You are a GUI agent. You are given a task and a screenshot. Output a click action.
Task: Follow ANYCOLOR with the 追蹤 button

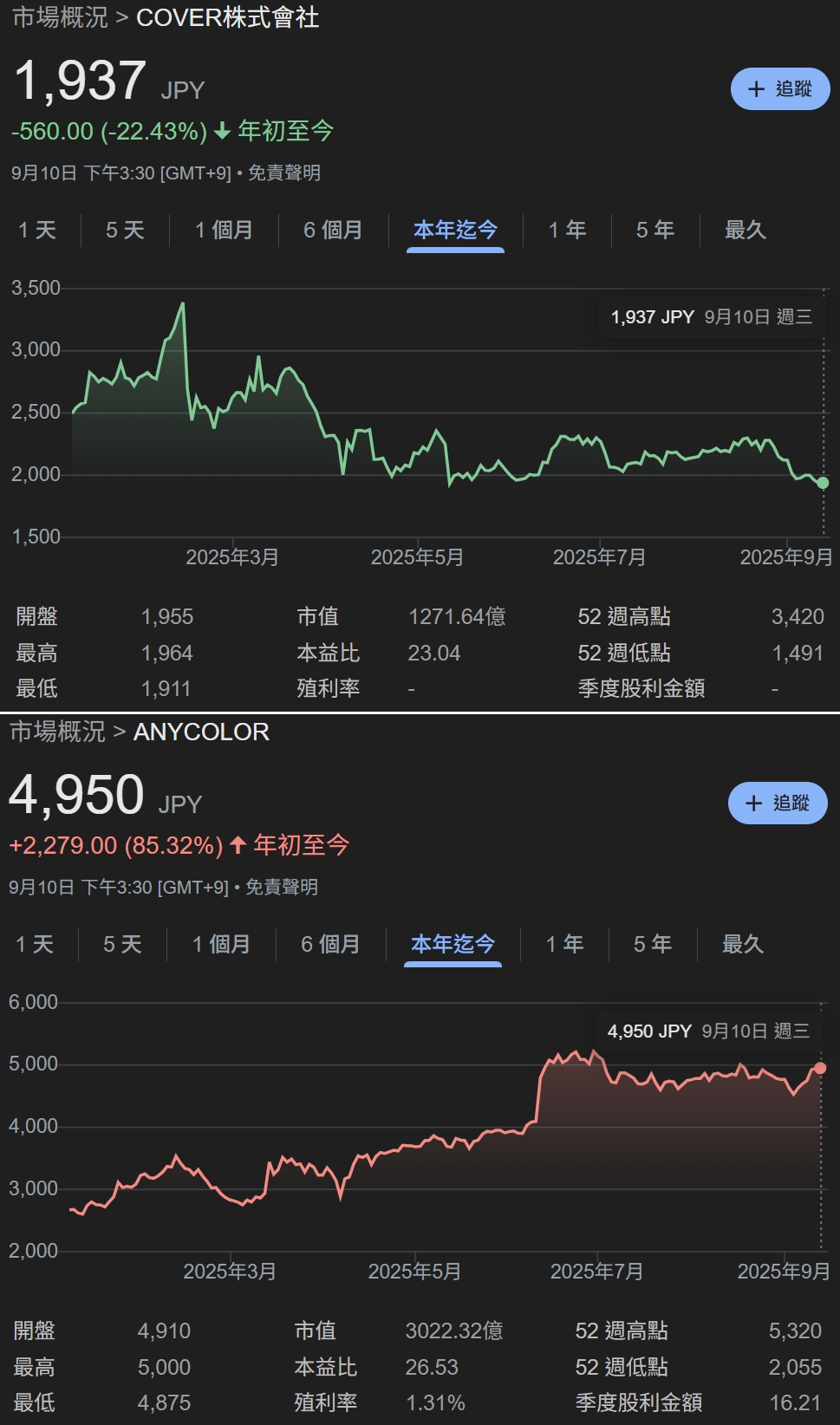click(x=778, y=804)
